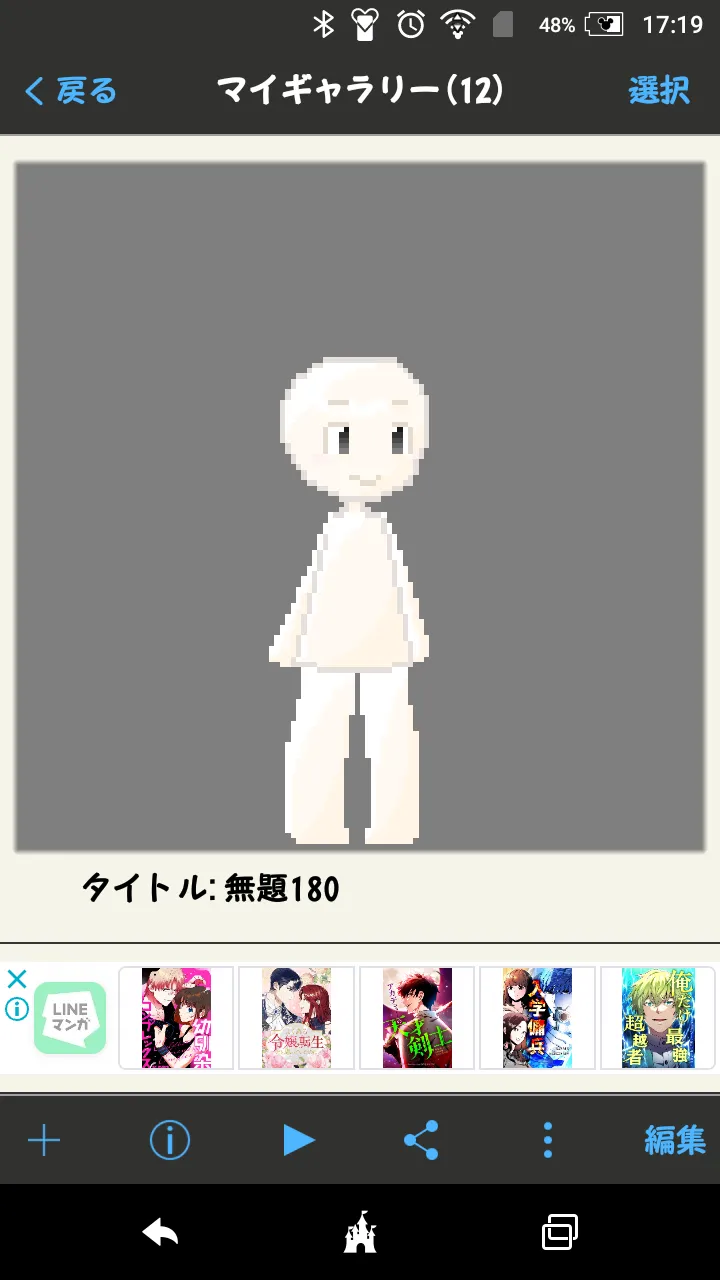Show artwork info via the info icon
The width and height of the screenshot is (720, 1280).
(x=170, y=1140)
